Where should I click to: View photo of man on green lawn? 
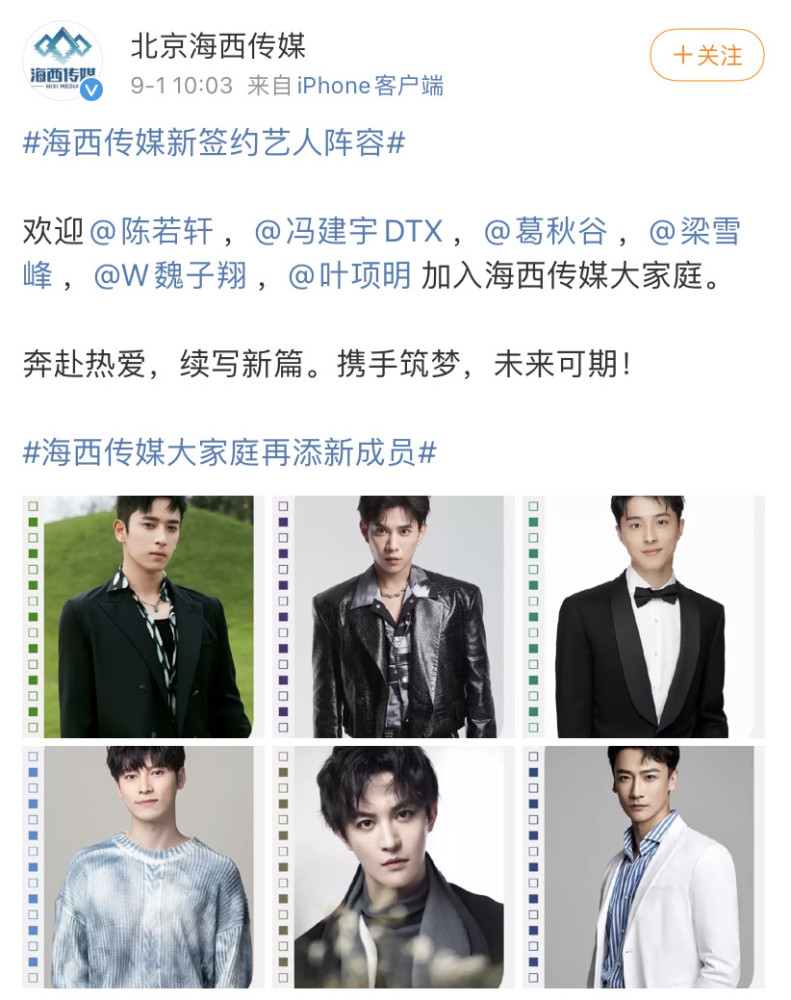pos(144,616)
